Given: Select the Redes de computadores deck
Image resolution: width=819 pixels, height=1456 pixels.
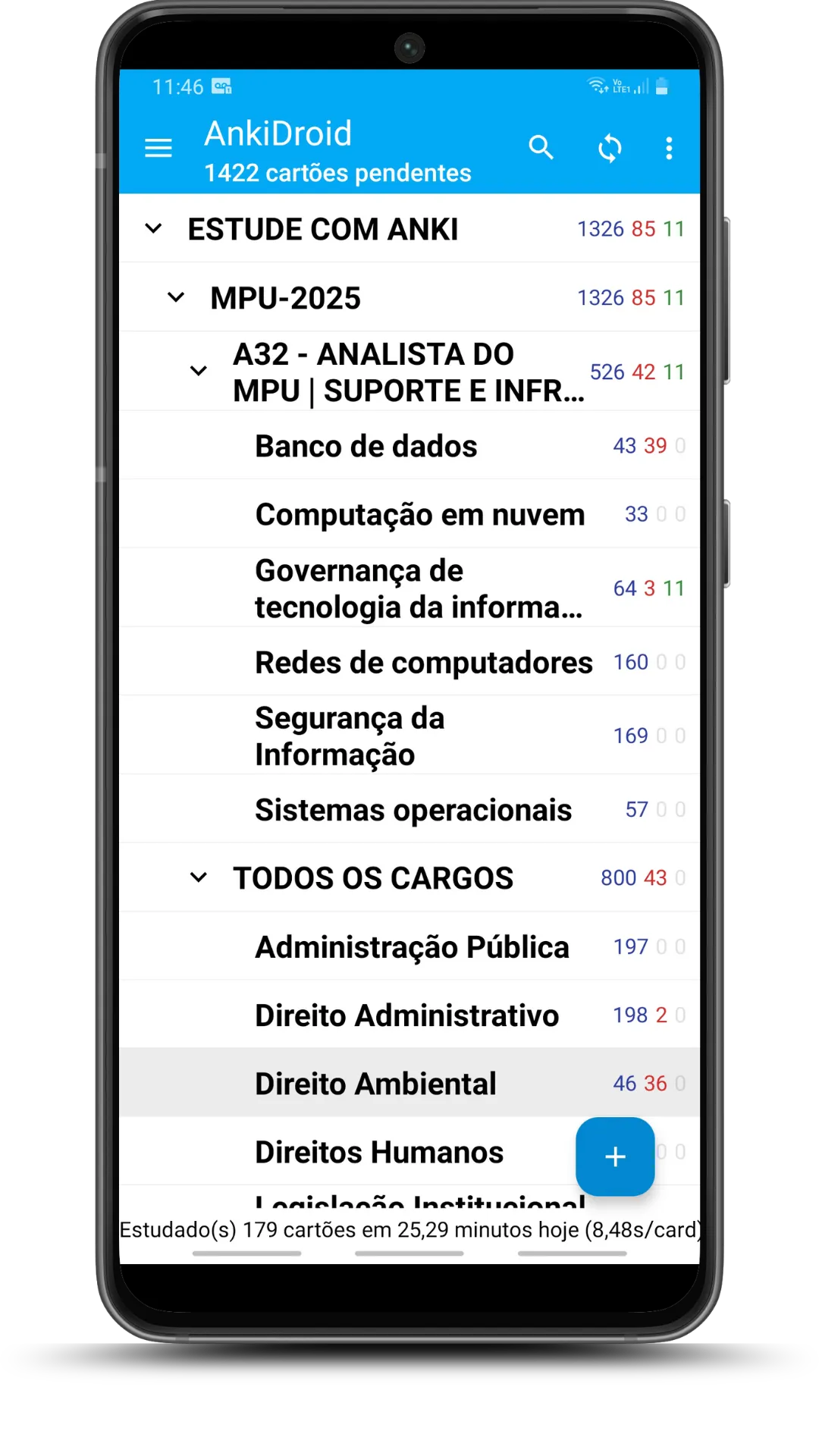Looking at the screenshot, I should (x=409, y=661).
